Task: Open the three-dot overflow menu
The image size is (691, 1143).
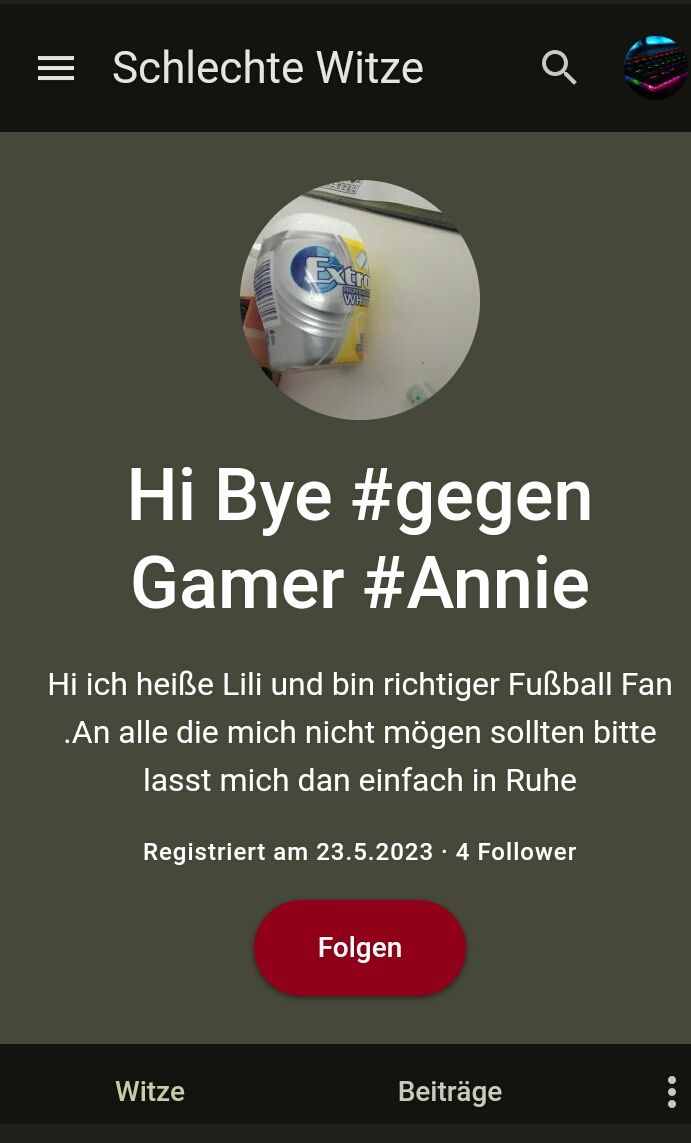Action: point(671,1092)
